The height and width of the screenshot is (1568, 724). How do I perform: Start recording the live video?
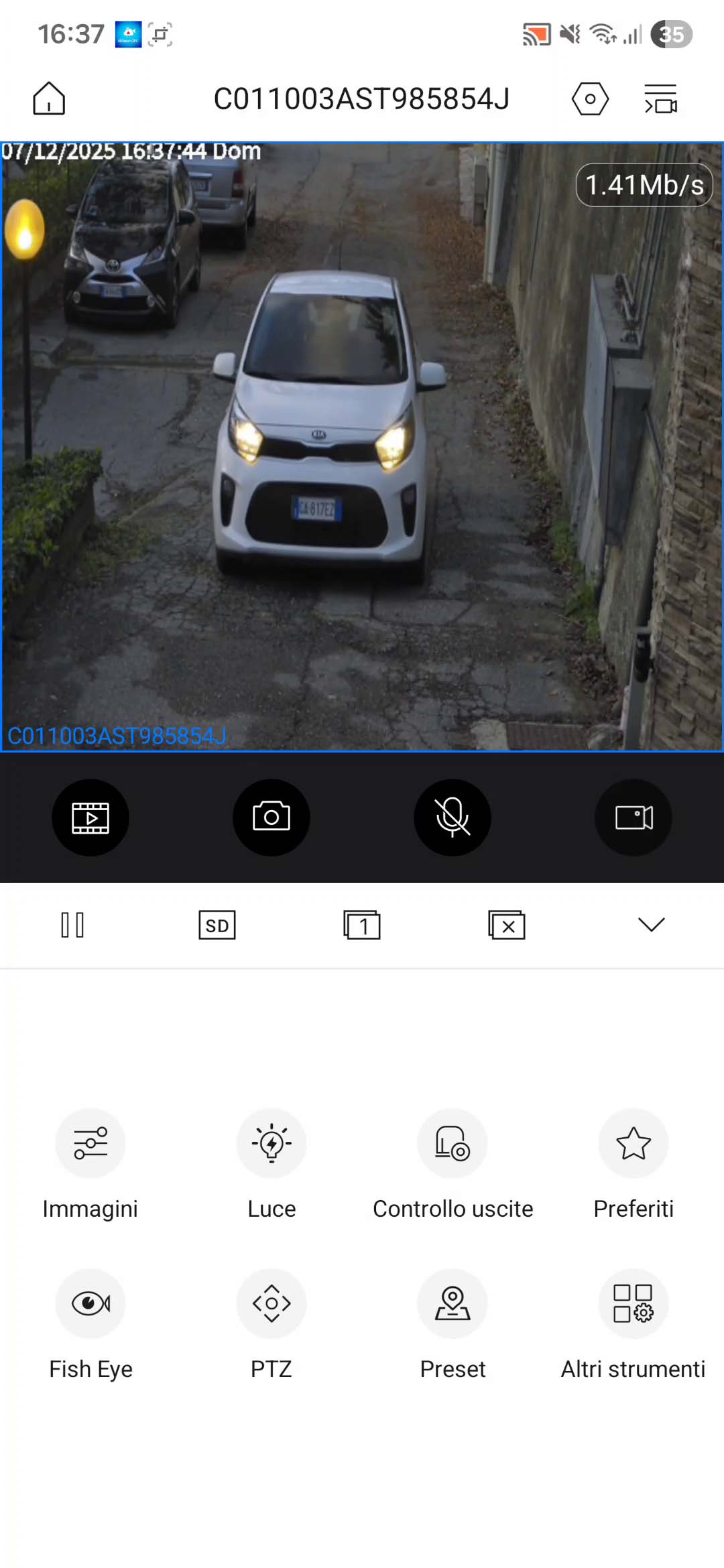(x=633, y=818)
